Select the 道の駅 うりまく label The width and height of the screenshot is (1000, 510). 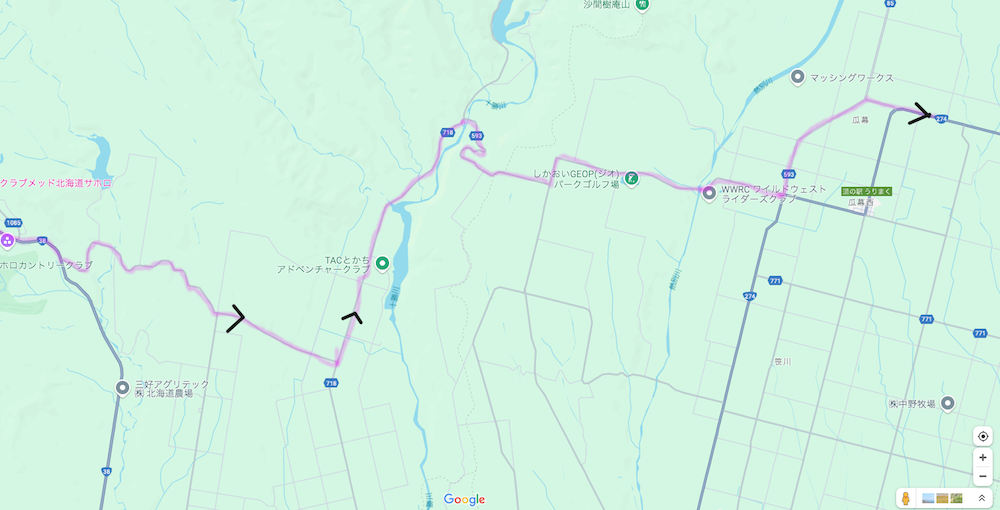[x=866, y=191]
